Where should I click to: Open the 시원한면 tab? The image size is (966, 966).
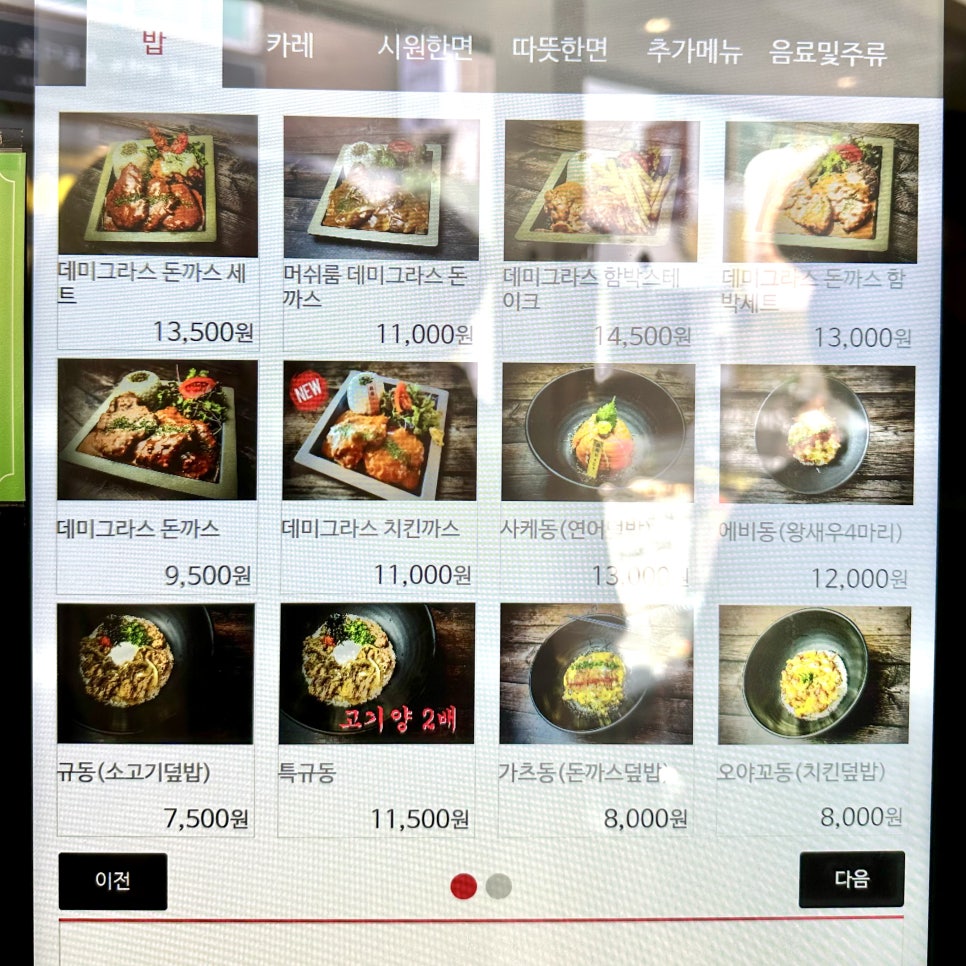[425, 48]
